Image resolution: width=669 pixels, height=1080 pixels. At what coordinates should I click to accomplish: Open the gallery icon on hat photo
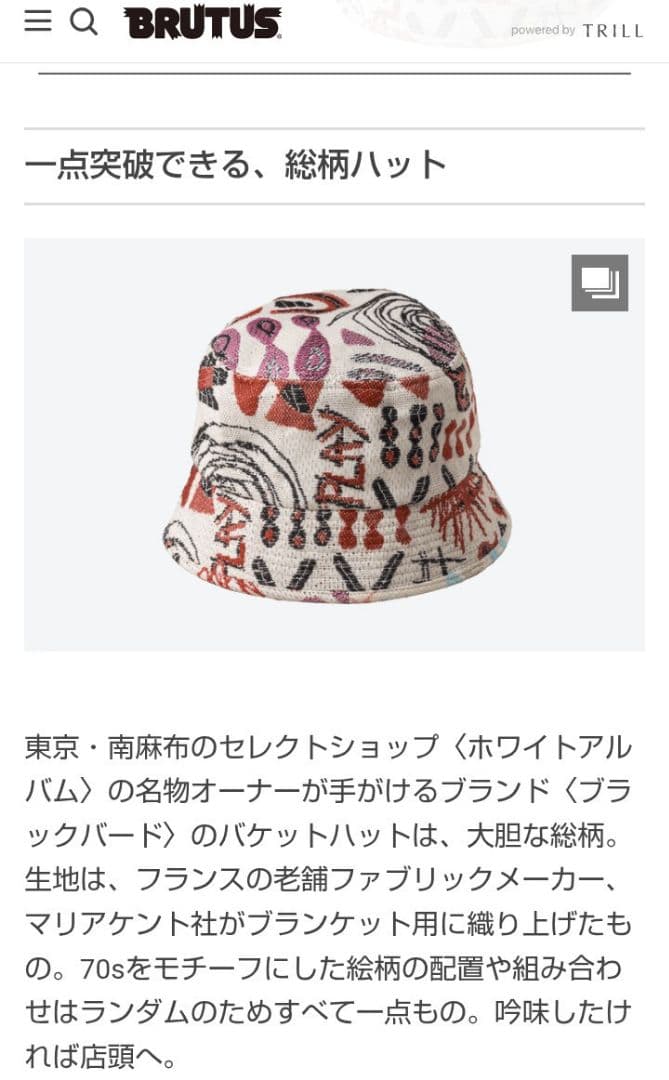600,283
